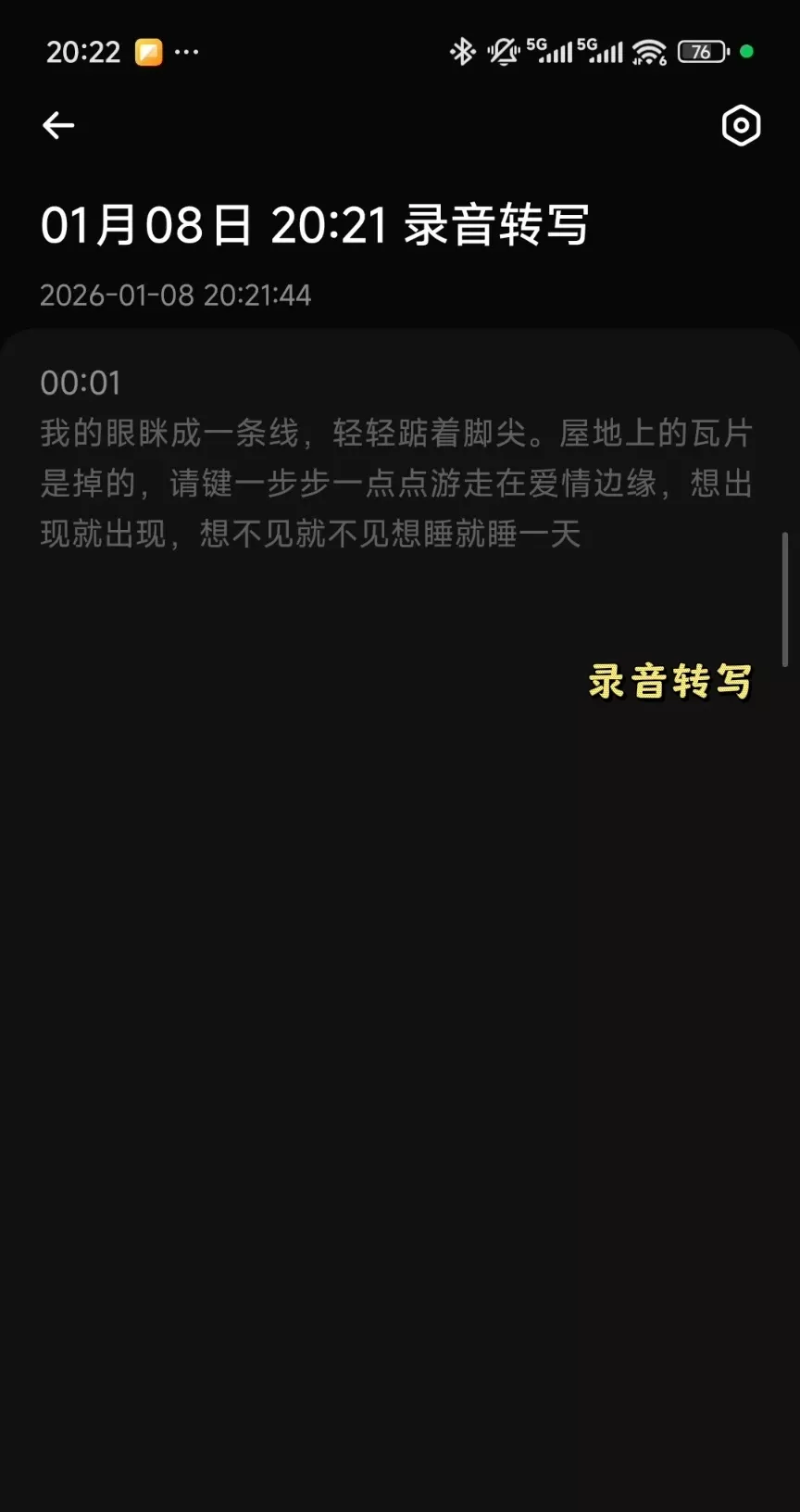Tap the sentence starting with 我的眼眯成一条线
Image resolution: width=800 pixels, height=1512 pixels.
tap(398, 432)
